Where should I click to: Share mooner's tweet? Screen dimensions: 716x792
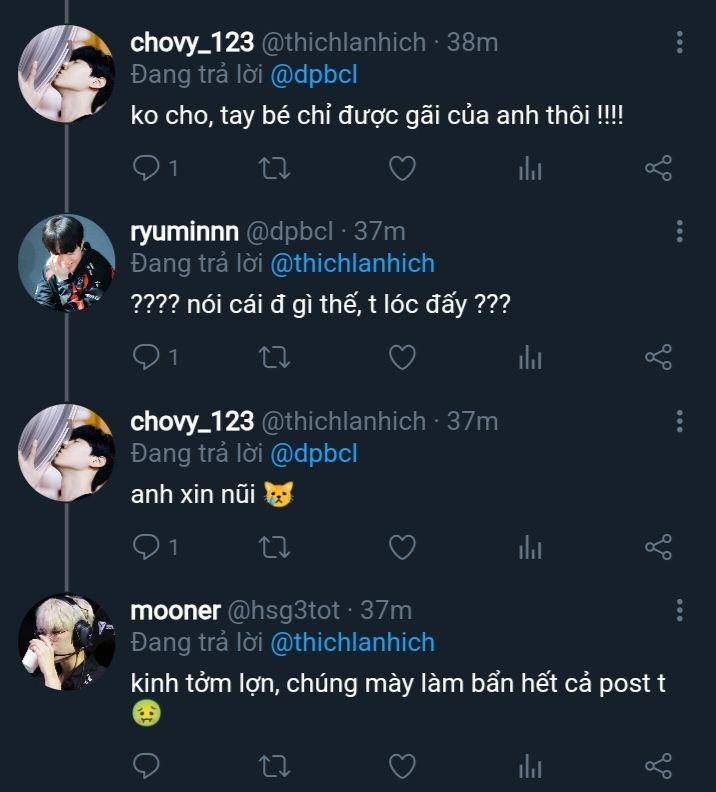click(x=658, y=767)
